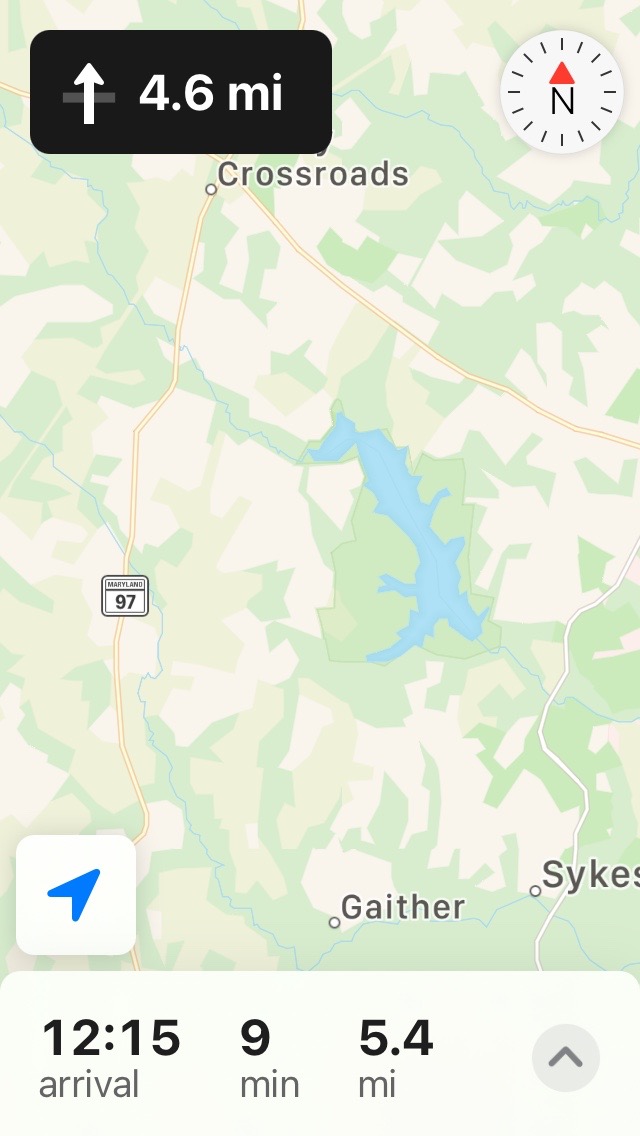Tap the compass to reorient north

(x=561, y=92)
